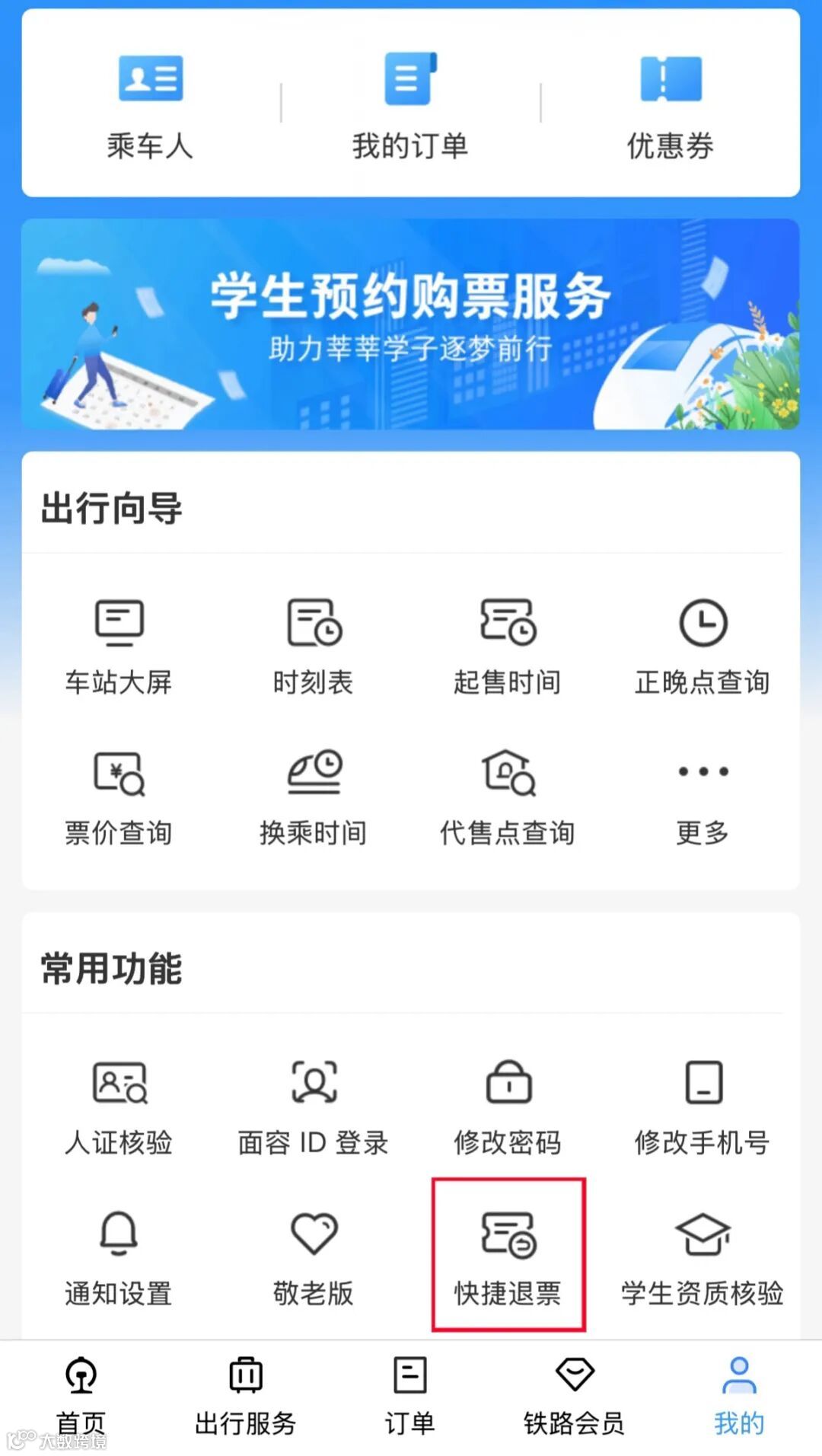The width and height of the screenshot is (822, 1456).
Task: Open 车站大屏
Action: tap(119, 647)
